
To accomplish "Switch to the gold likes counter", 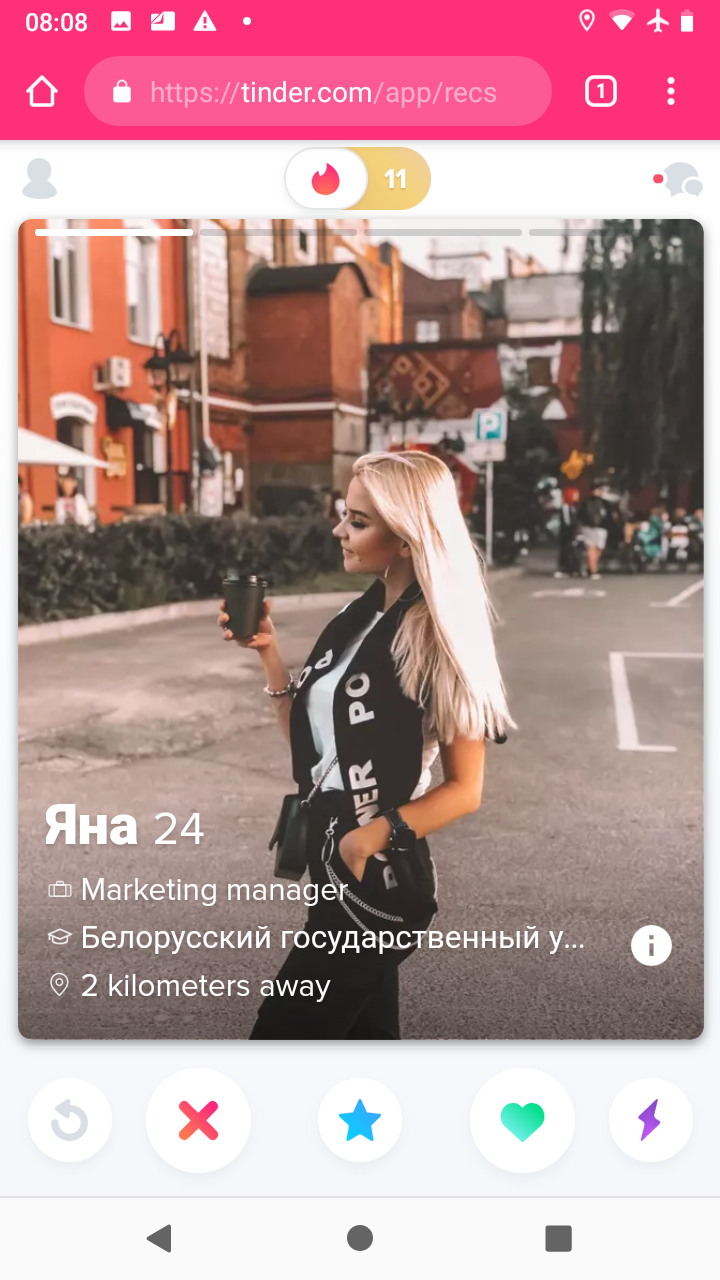I will point(396,179).
